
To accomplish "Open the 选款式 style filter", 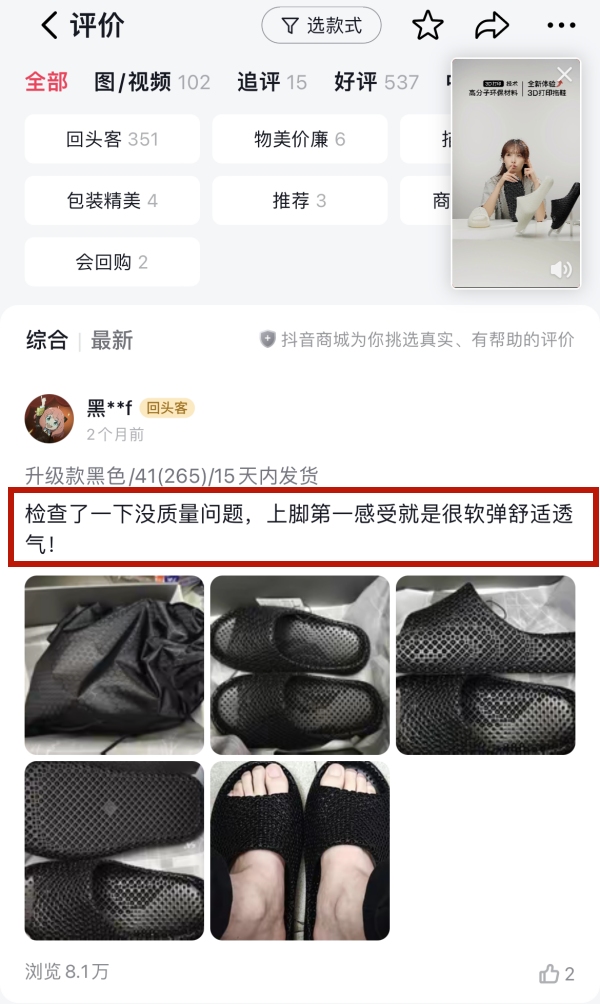I will 321,26.
